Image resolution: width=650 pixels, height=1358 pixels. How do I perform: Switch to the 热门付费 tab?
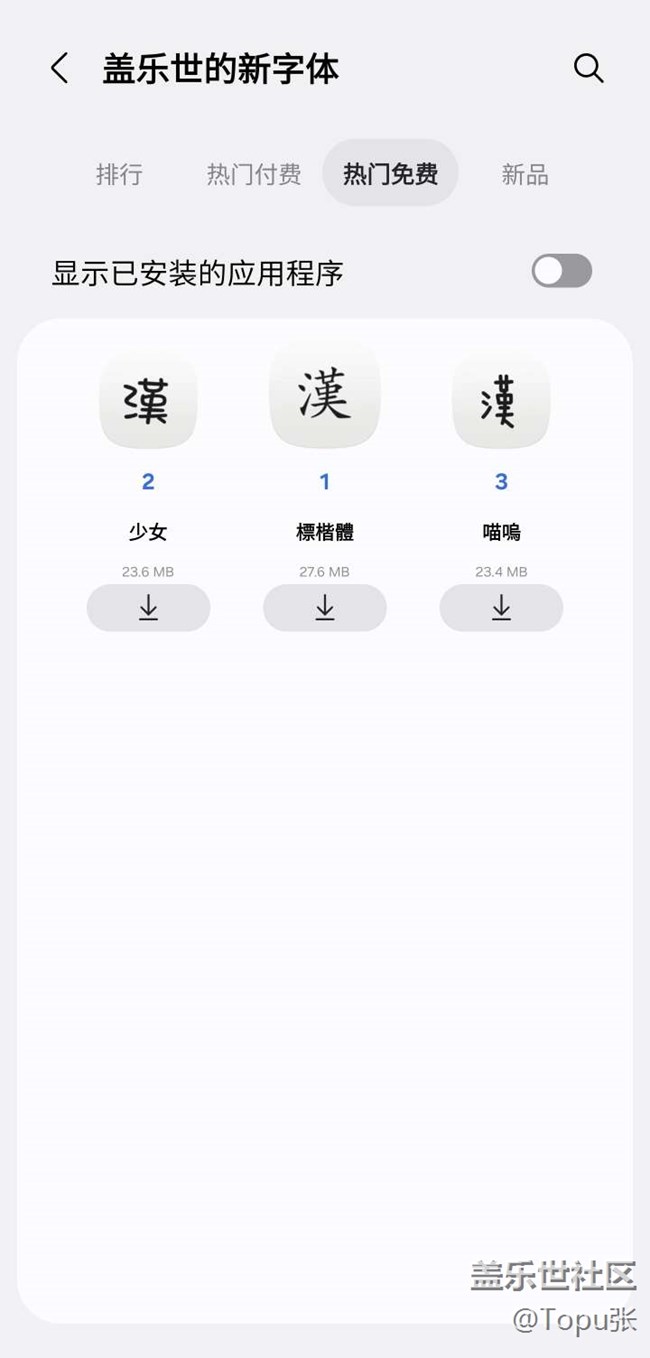(254, 175)
